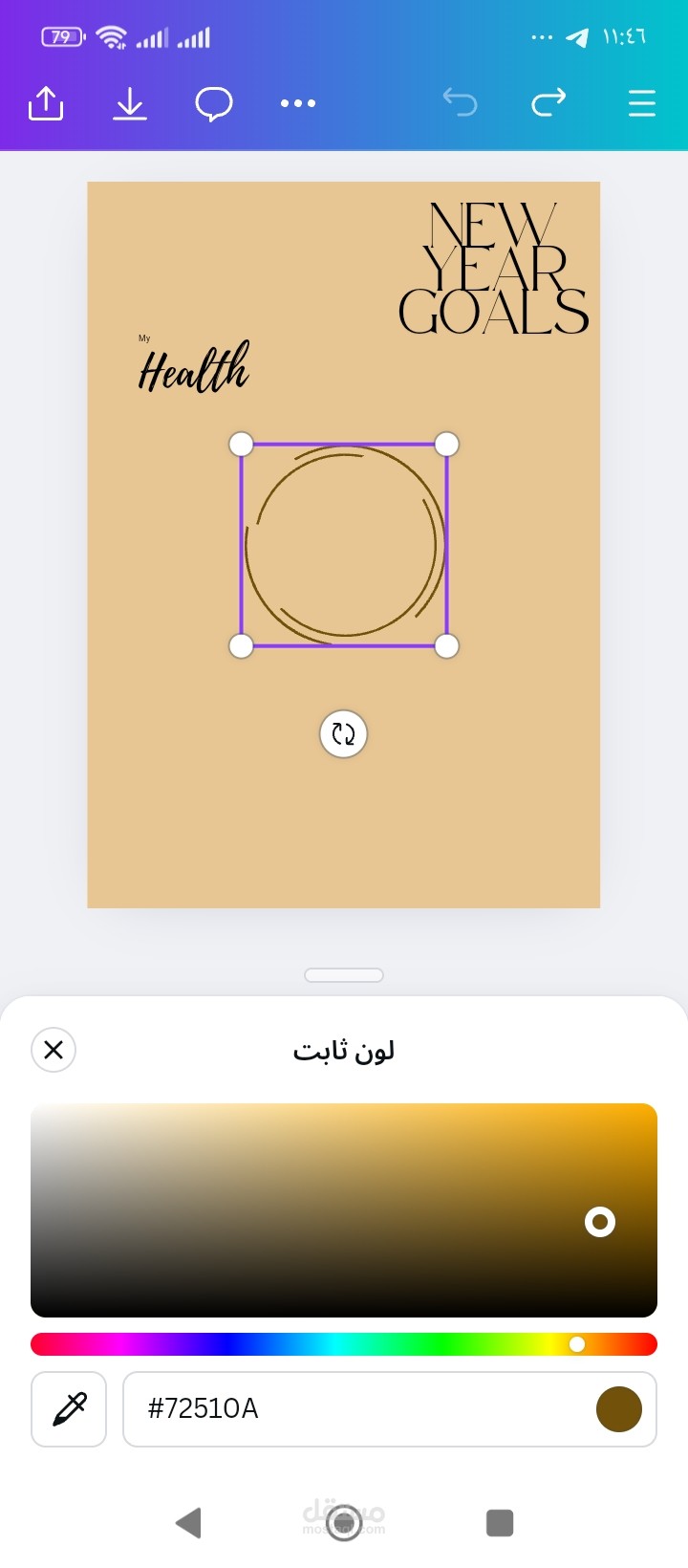The image size is (688, 1568).
Task: Activate the eyedropper color picker
Action: [69, 1409]
